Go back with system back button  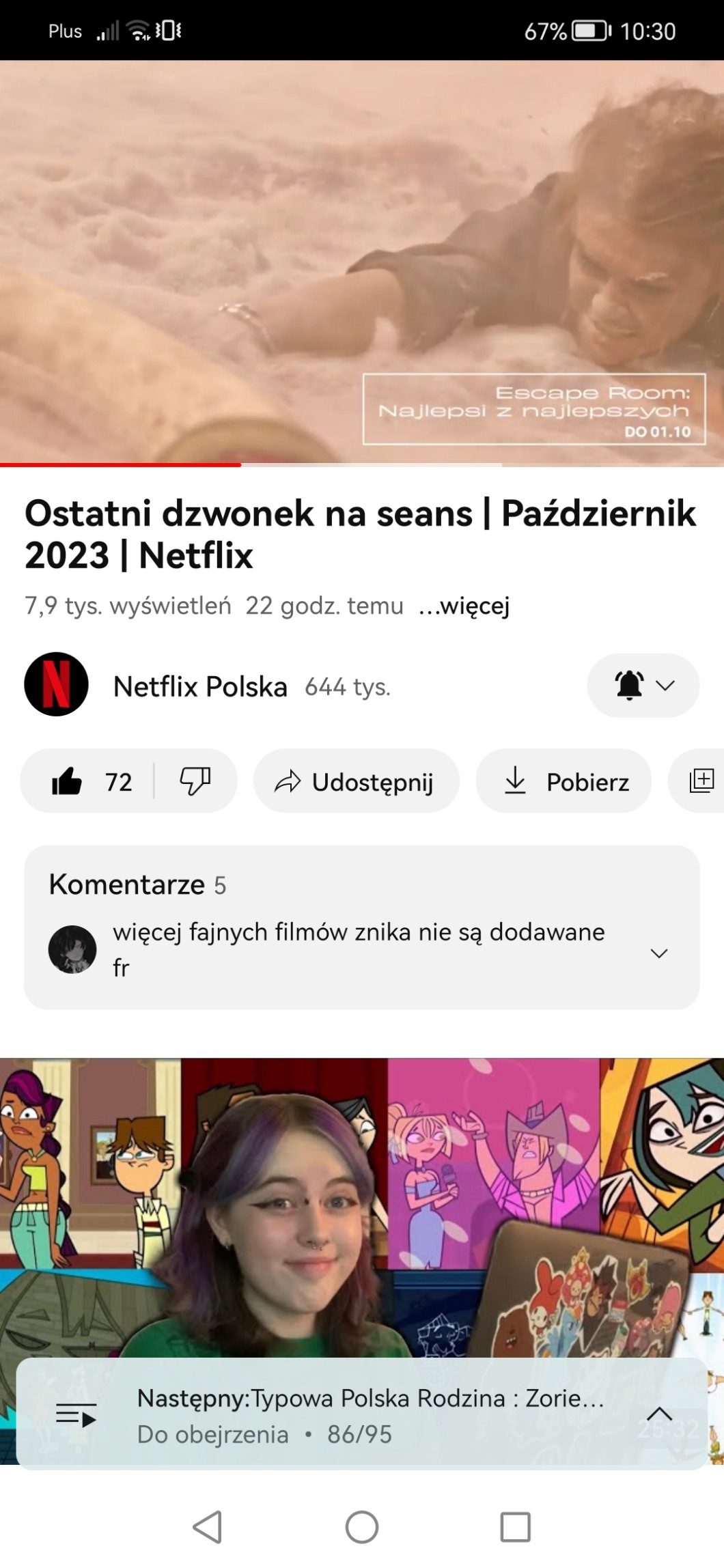tap(208, 1527)
